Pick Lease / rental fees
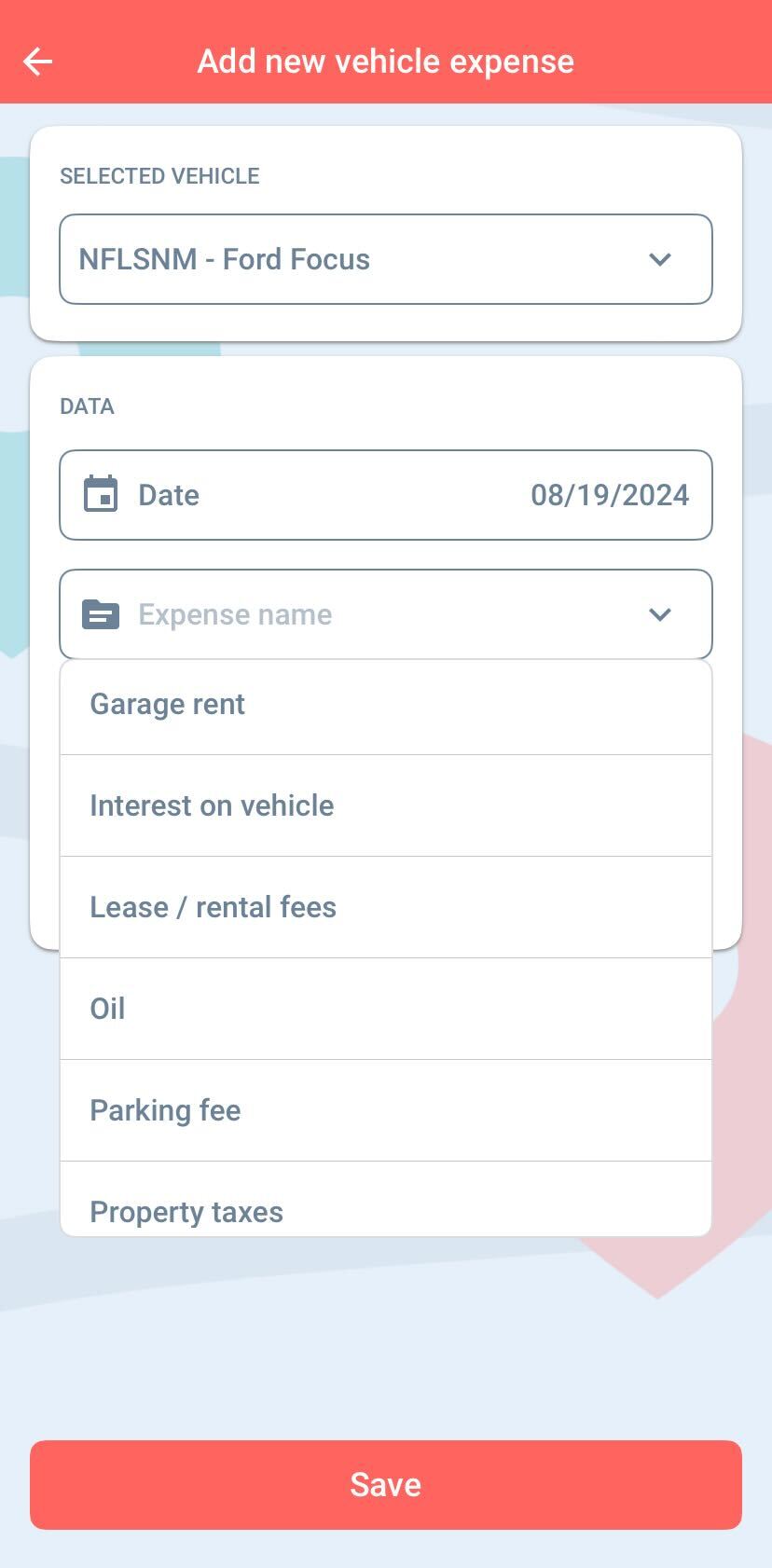The height and width of the screenshot is (1568, 772). pyautogui.click(x=386, y=907)
